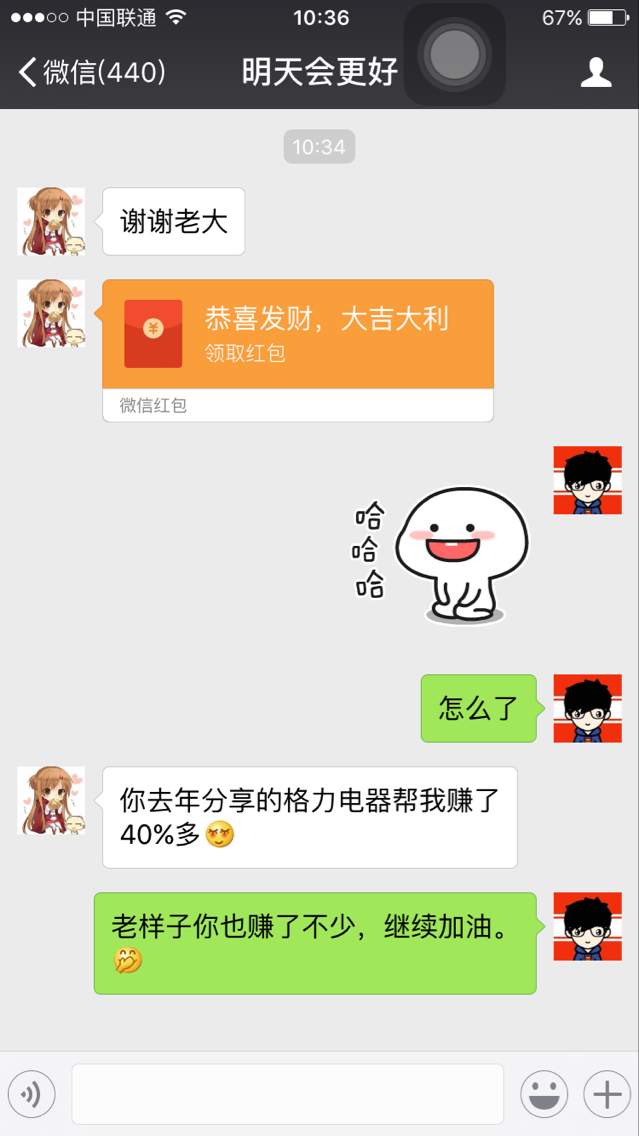Open the anime girl avatar beside 谢谢老大

(x=51, y=221)
